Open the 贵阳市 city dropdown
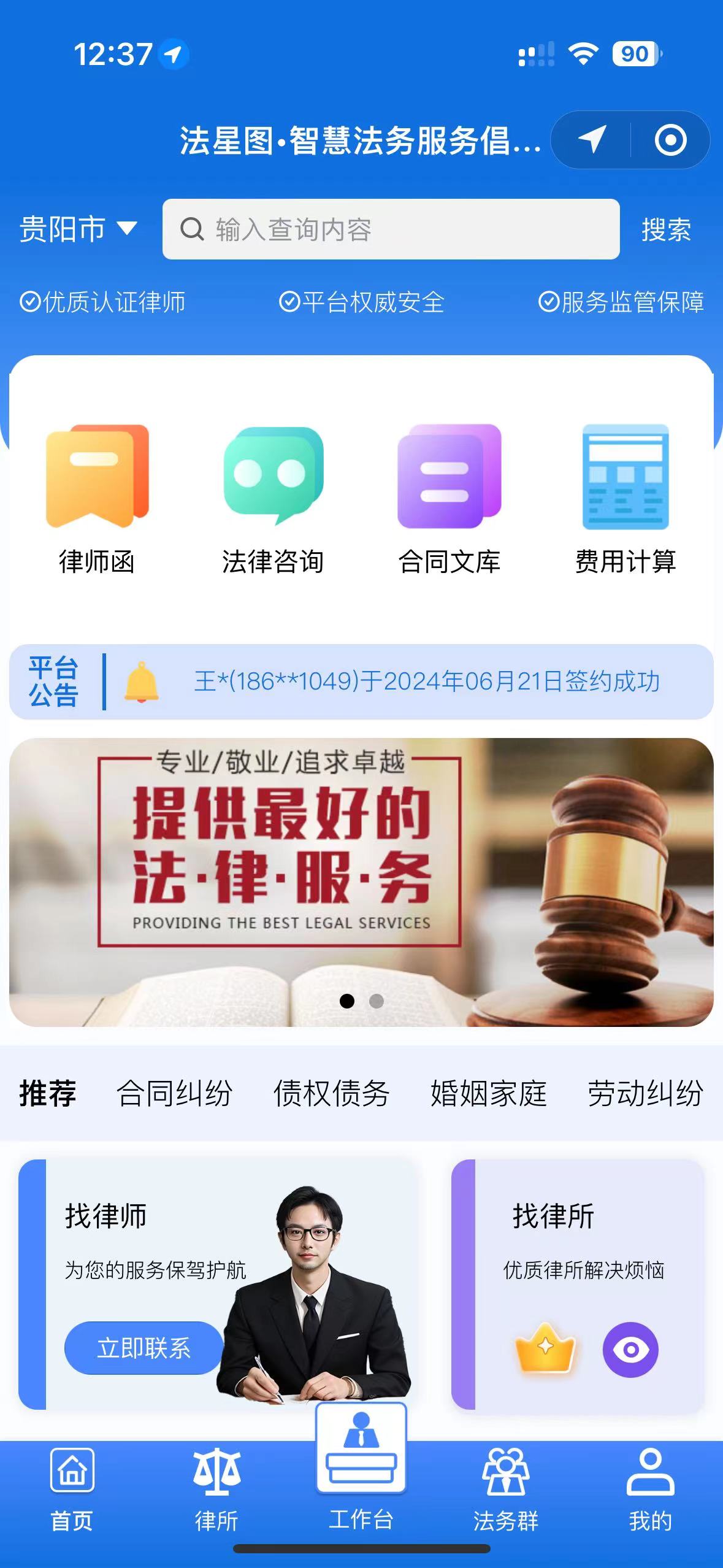Image resolution: width=723 pixels, height=1568 pixels. click(x=77, y=229)
